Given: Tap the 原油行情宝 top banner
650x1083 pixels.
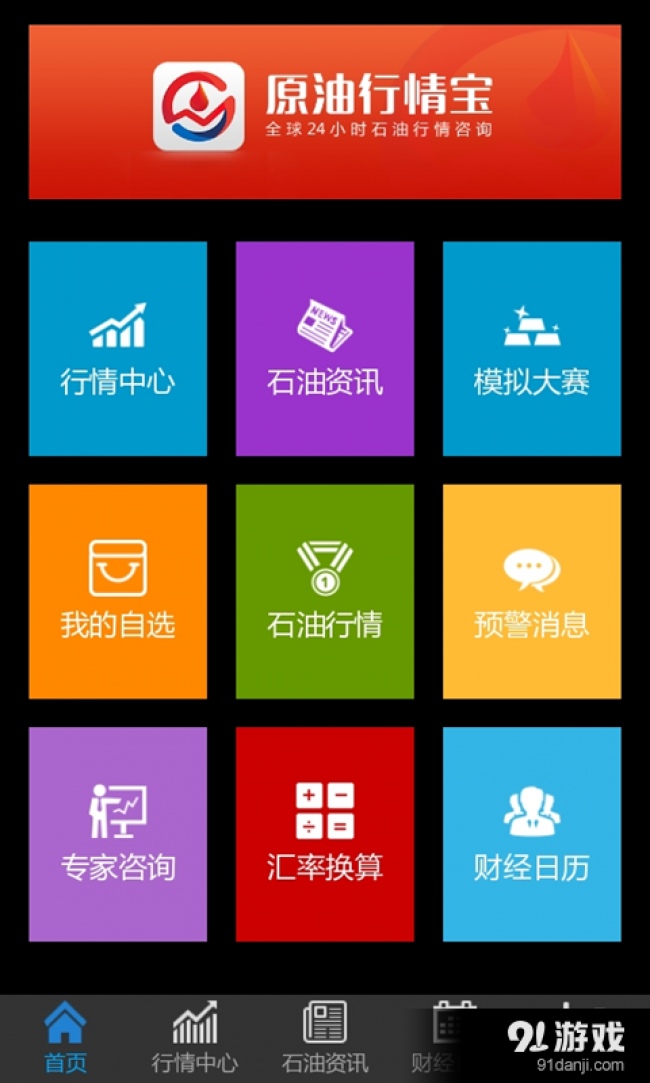Looking at the screenshot, I should click(x=325, y=112).
